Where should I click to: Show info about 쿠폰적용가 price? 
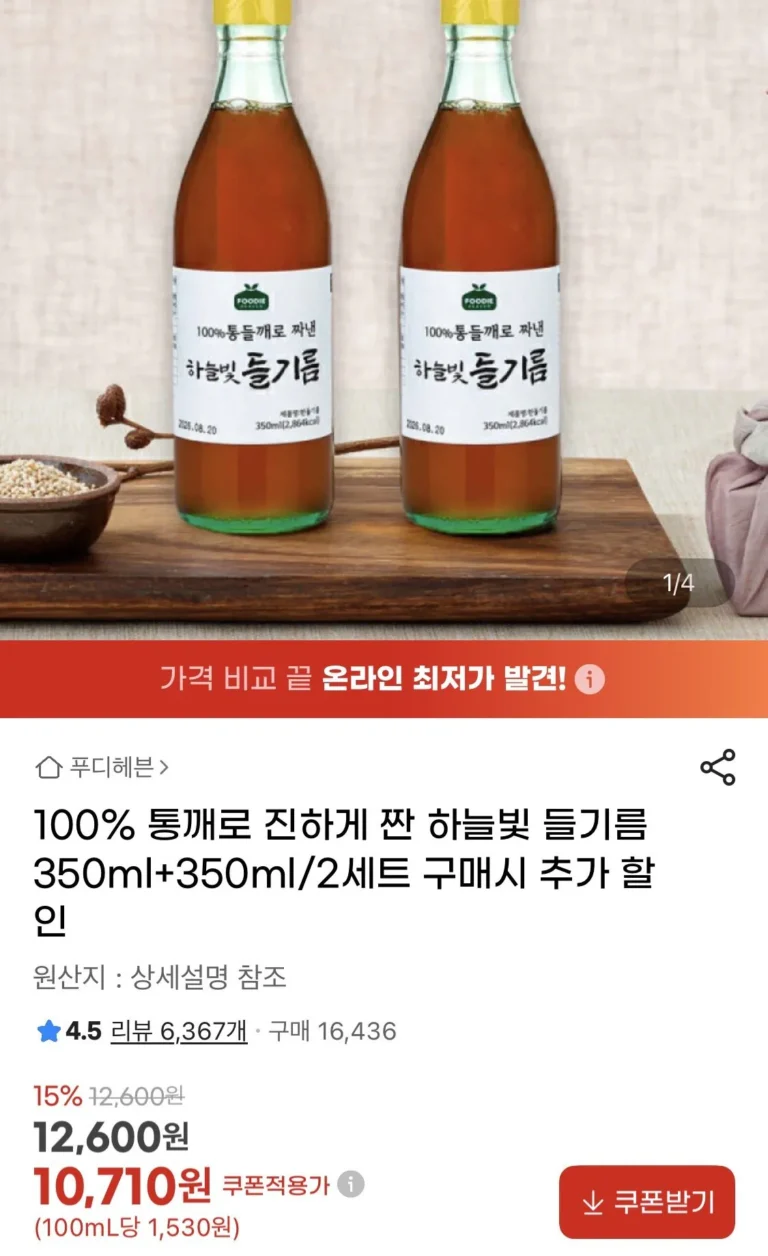[350, 1185]
